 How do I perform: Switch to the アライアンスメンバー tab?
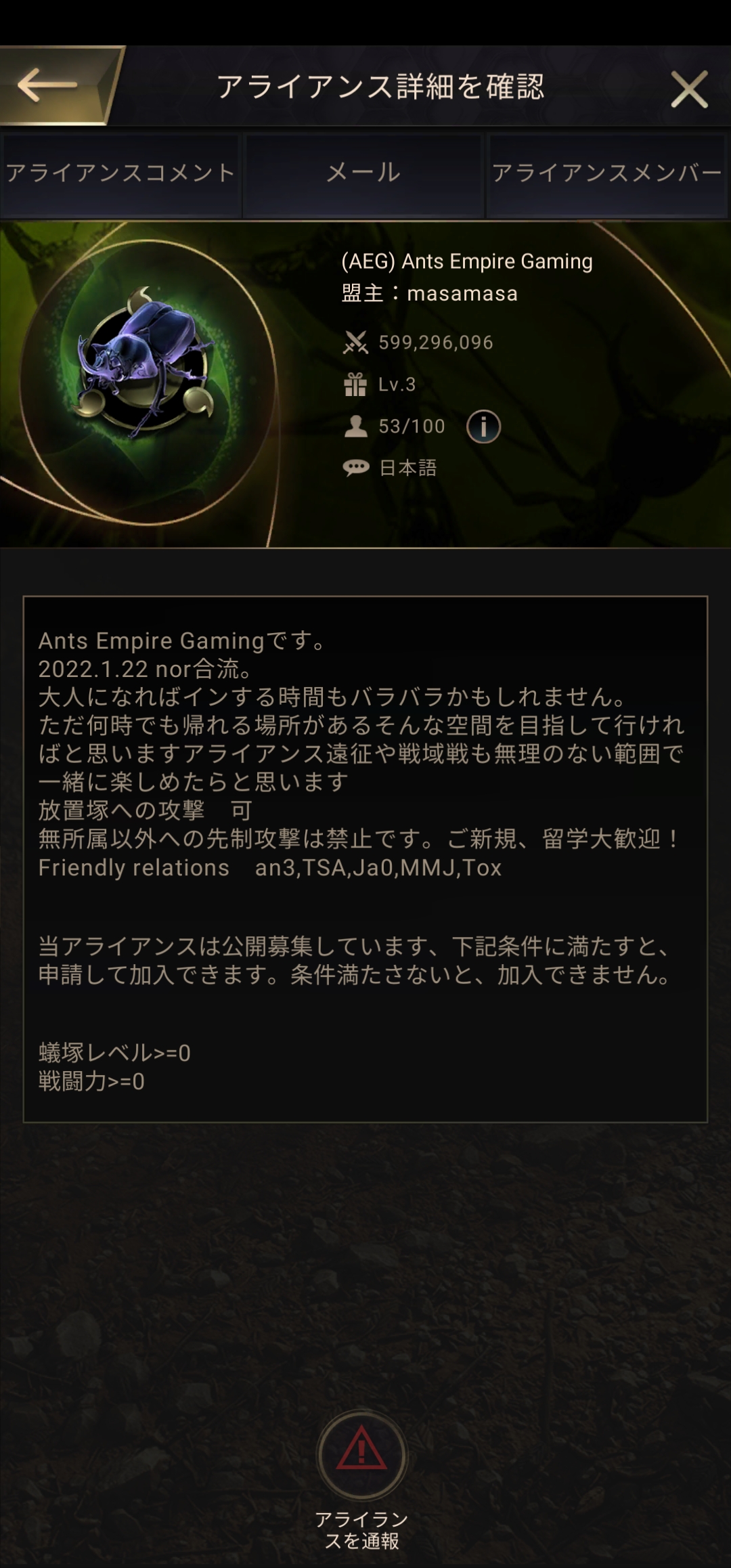607,173
